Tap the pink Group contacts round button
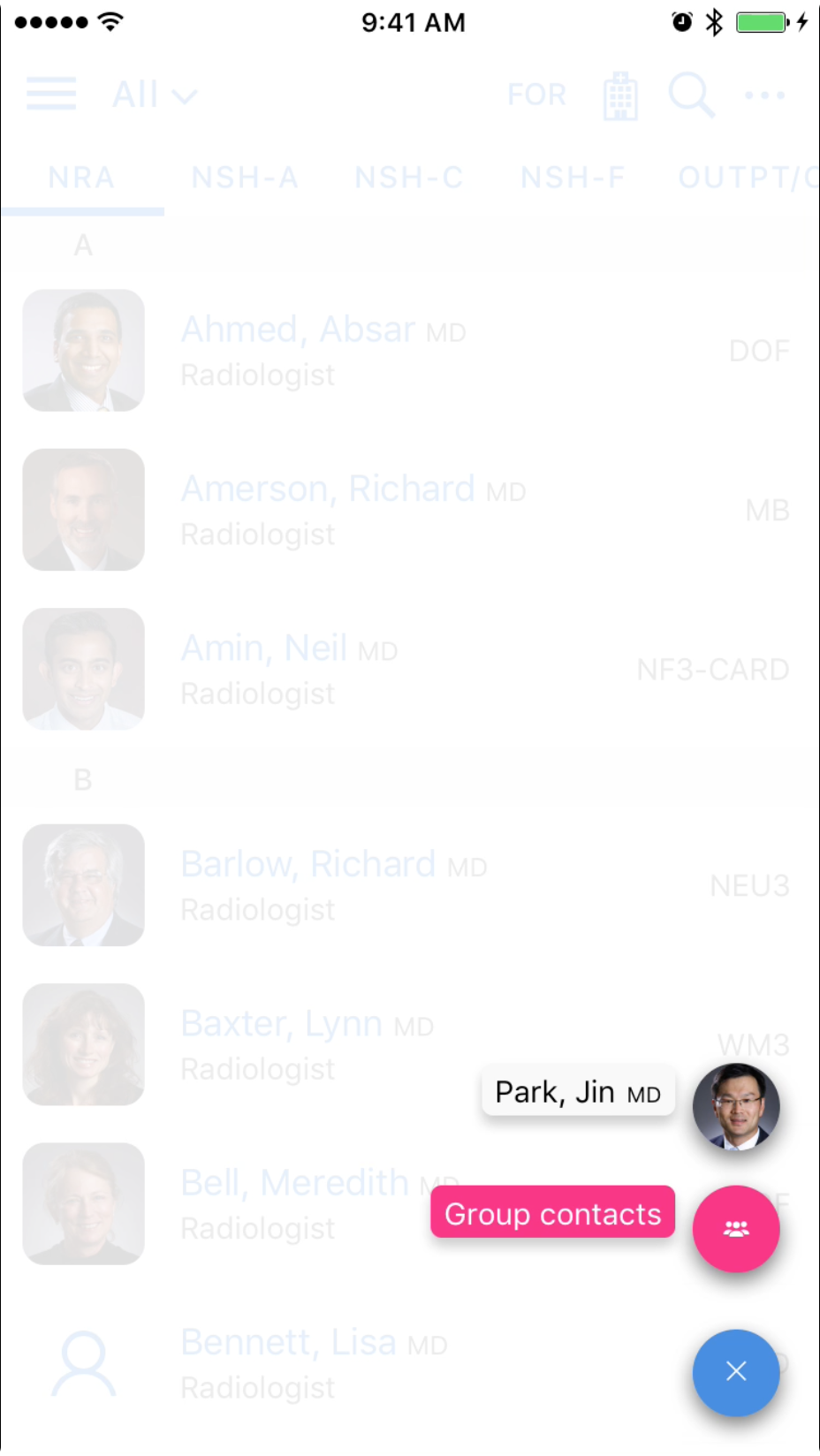Image resolution: width=820 pixels, height=1456 pixels. pos(735,1228)
